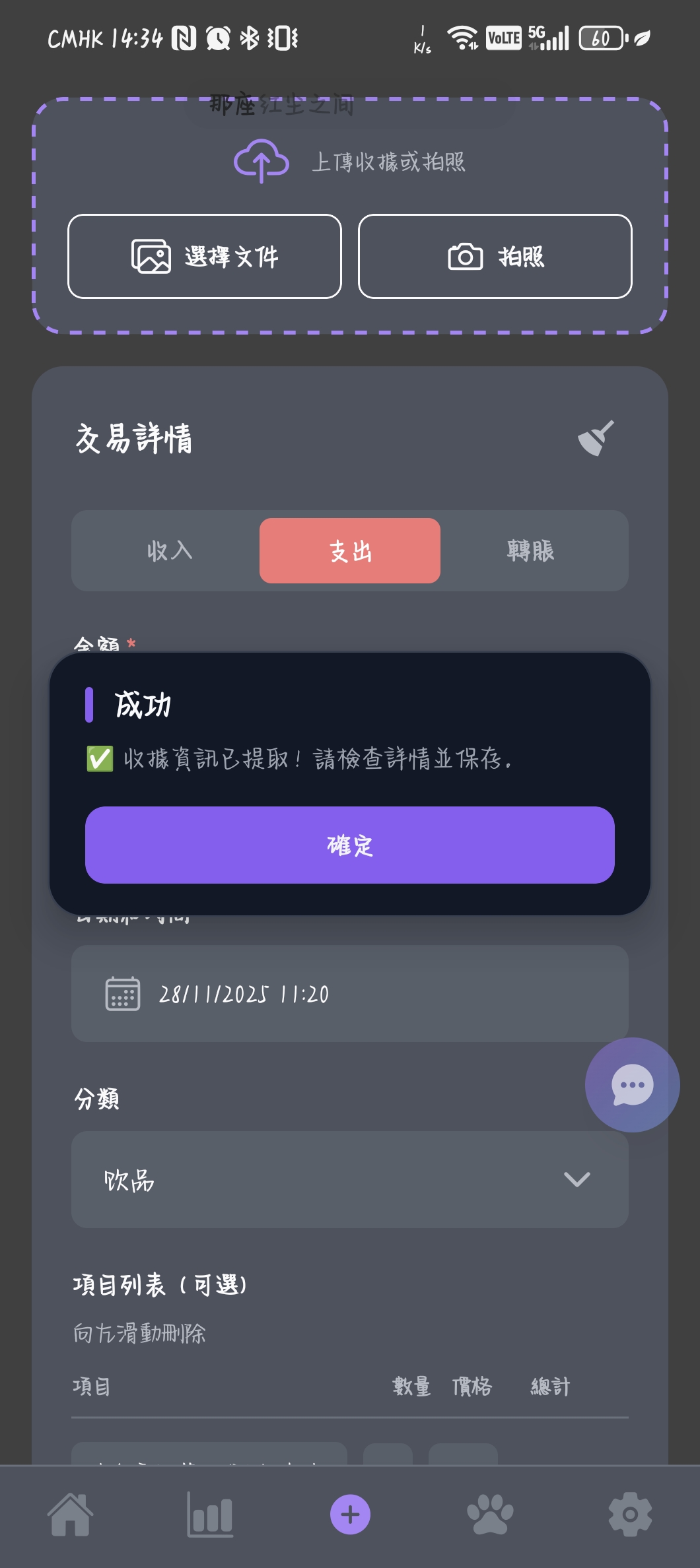Select the 轉賬 tab

pos(532,551)
